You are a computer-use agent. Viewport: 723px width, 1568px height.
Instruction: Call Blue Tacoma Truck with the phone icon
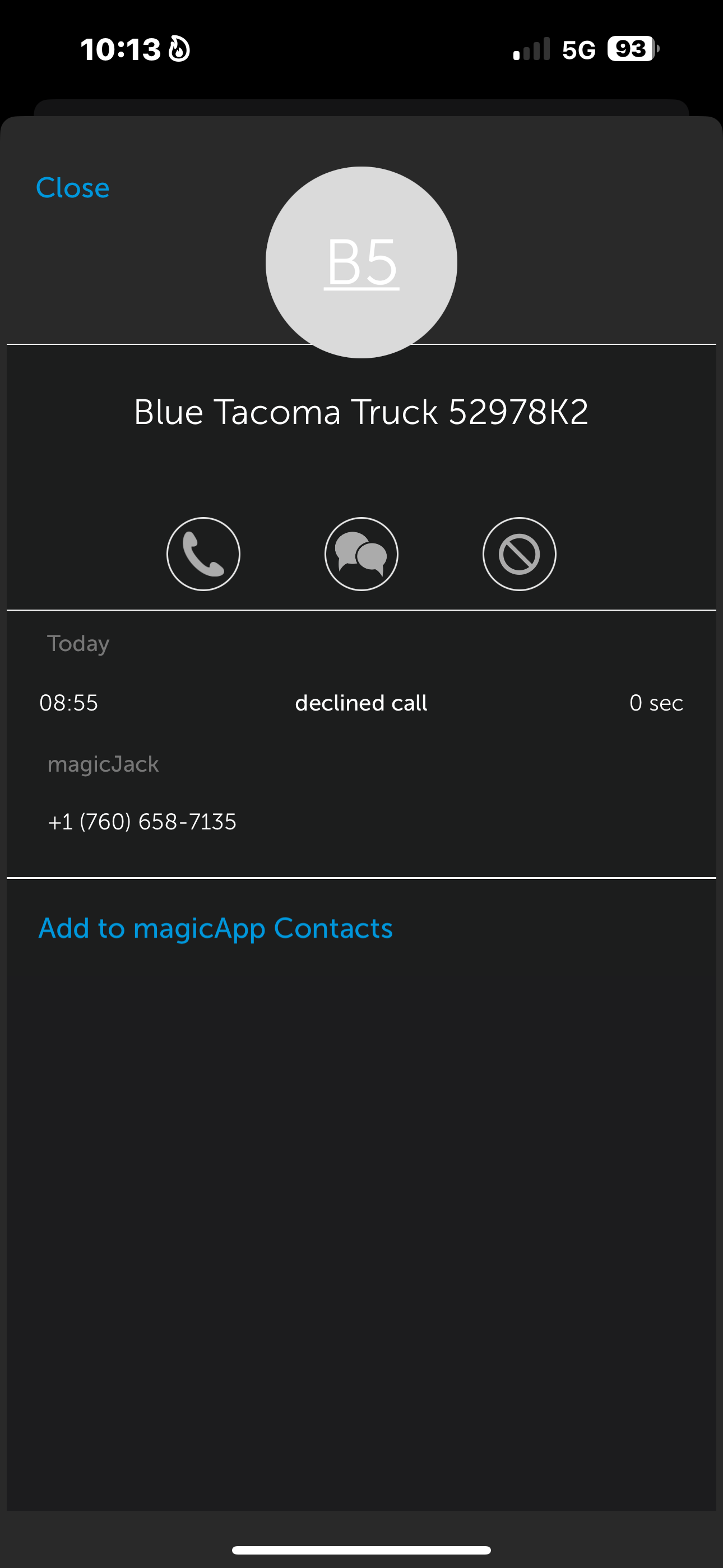pyautogui.click(x=203, y=554)
